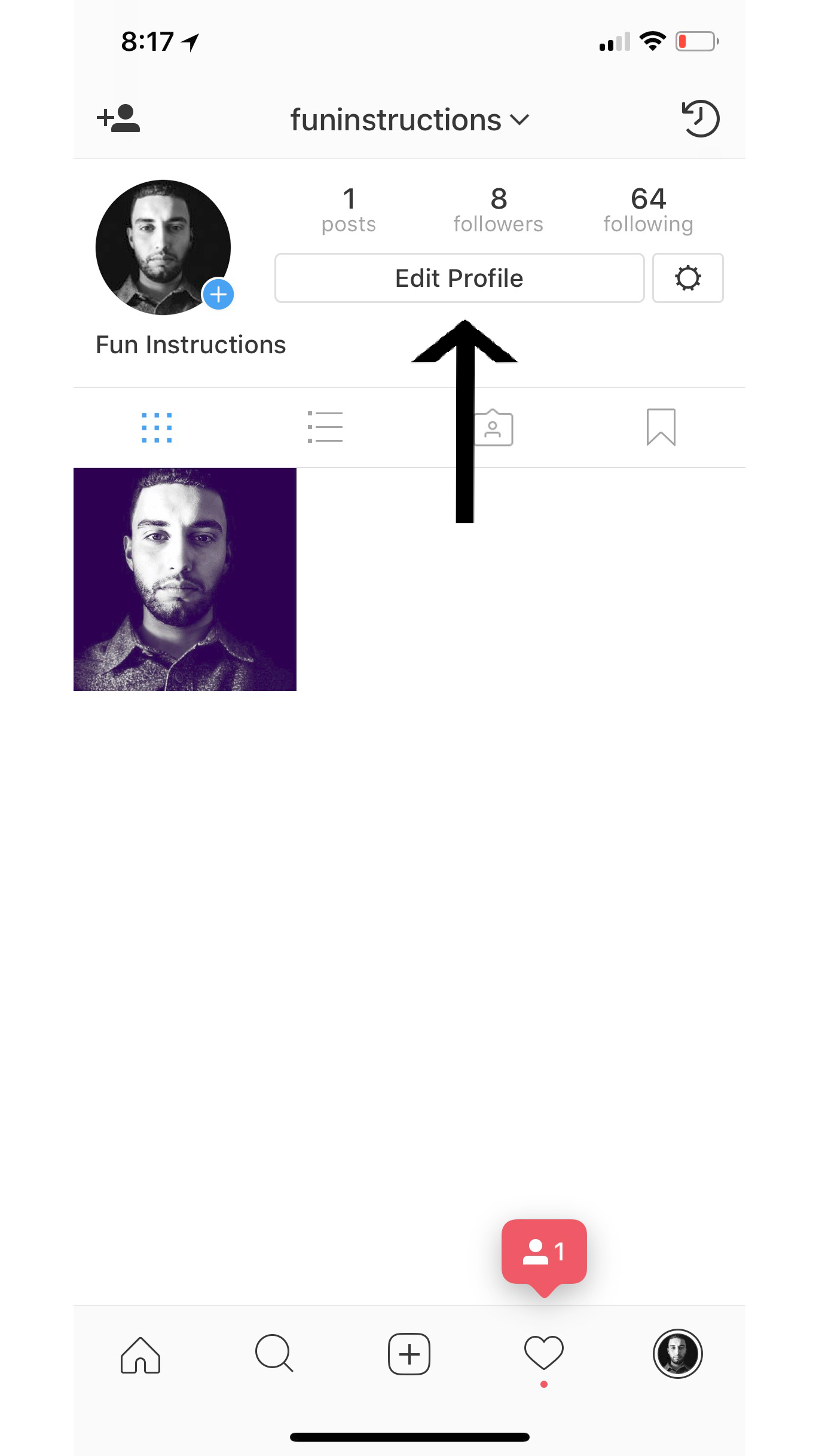The height and width of the screenshot is (1456, 819).
Task: Open the saved posts bookmark tab
Action: [661, 427]
